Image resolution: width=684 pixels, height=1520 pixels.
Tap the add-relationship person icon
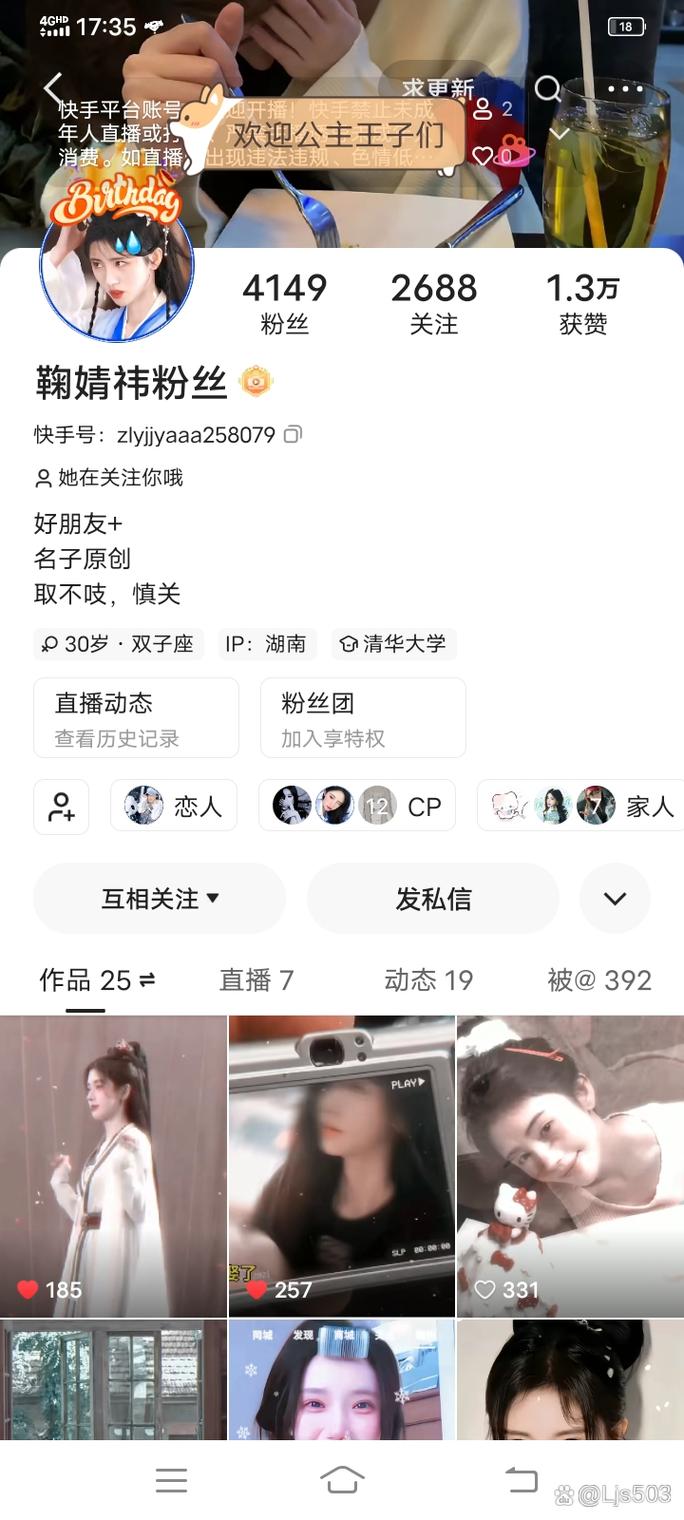tap(61, 806)
